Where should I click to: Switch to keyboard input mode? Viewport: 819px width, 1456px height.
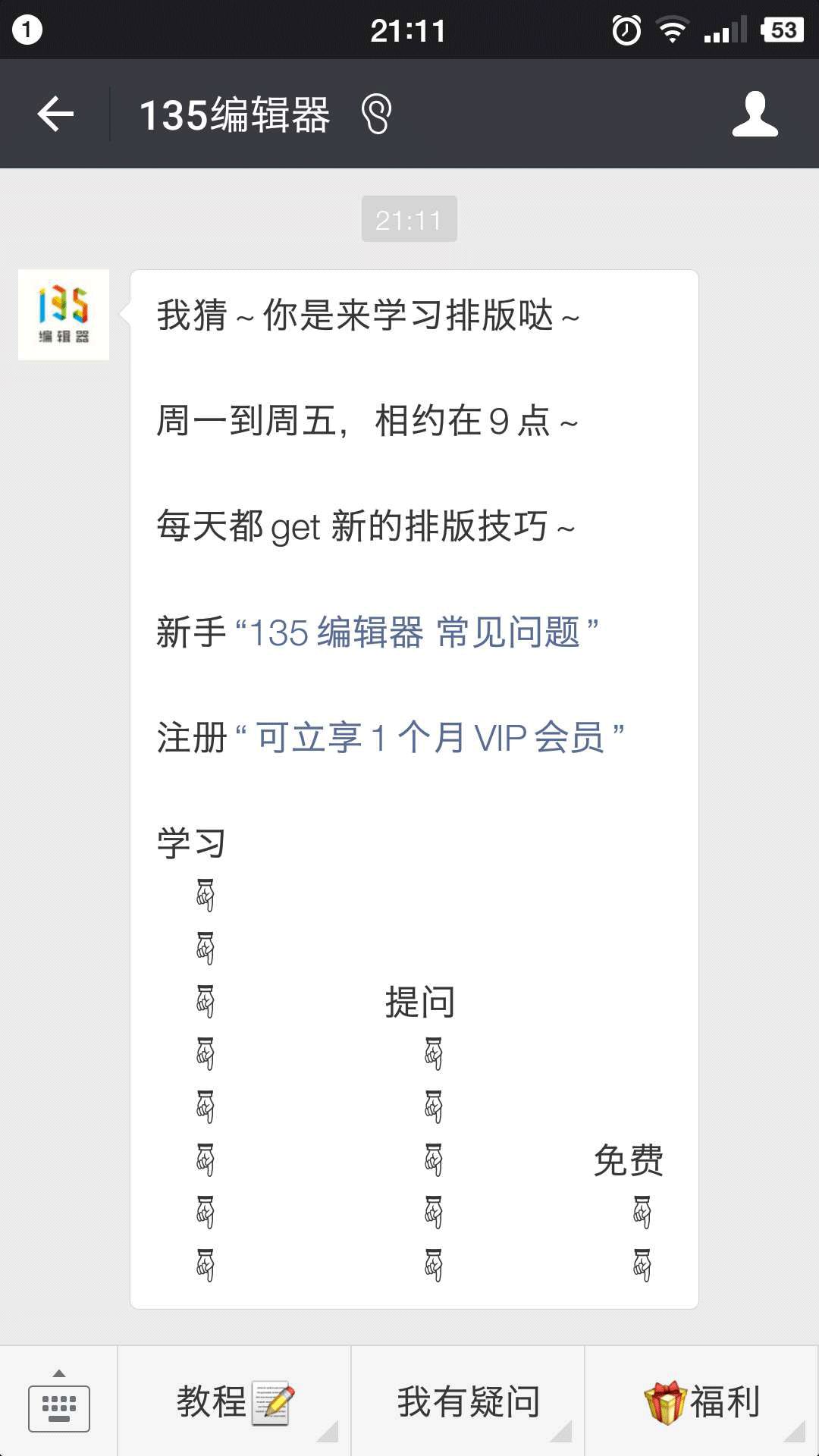(x=58, y=1401)
